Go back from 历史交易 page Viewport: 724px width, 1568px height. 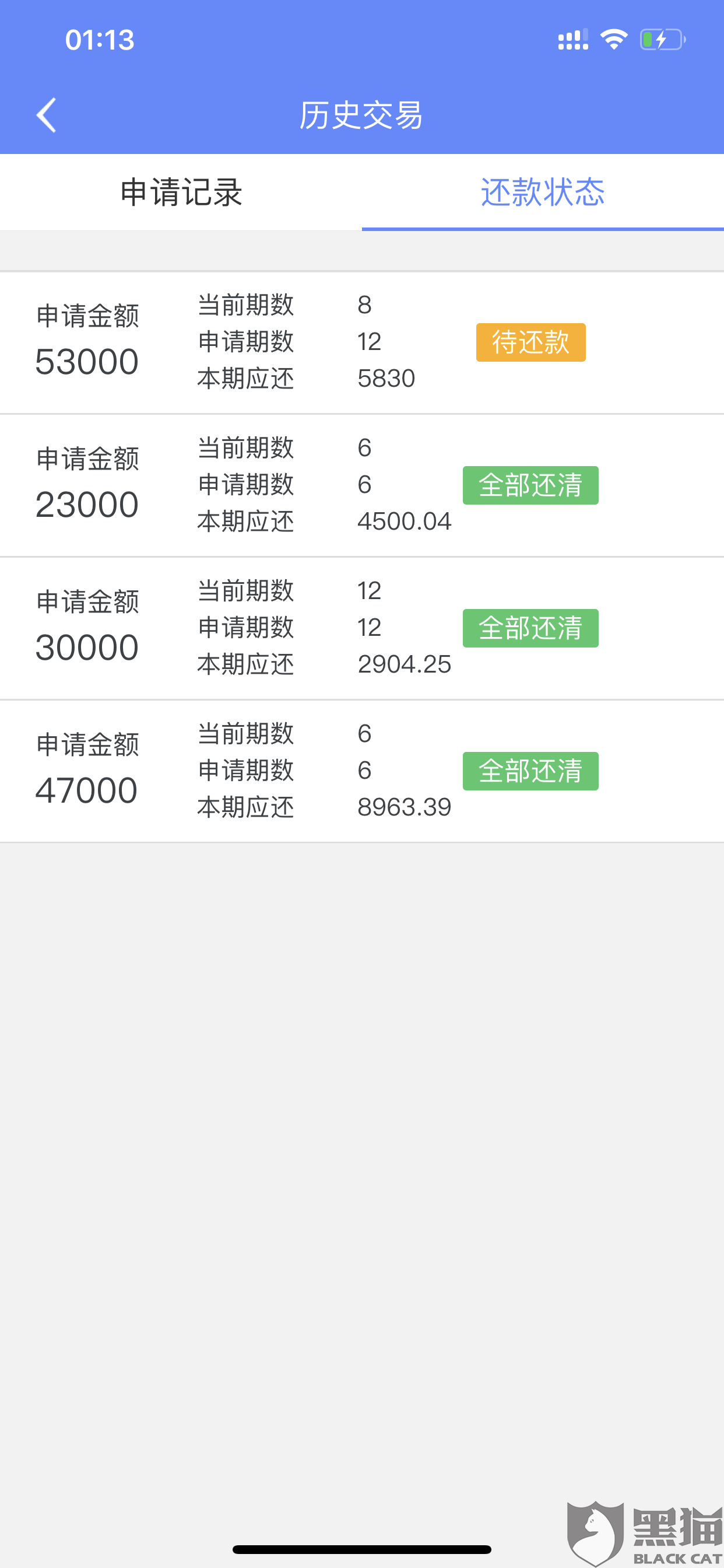point(46,114)
